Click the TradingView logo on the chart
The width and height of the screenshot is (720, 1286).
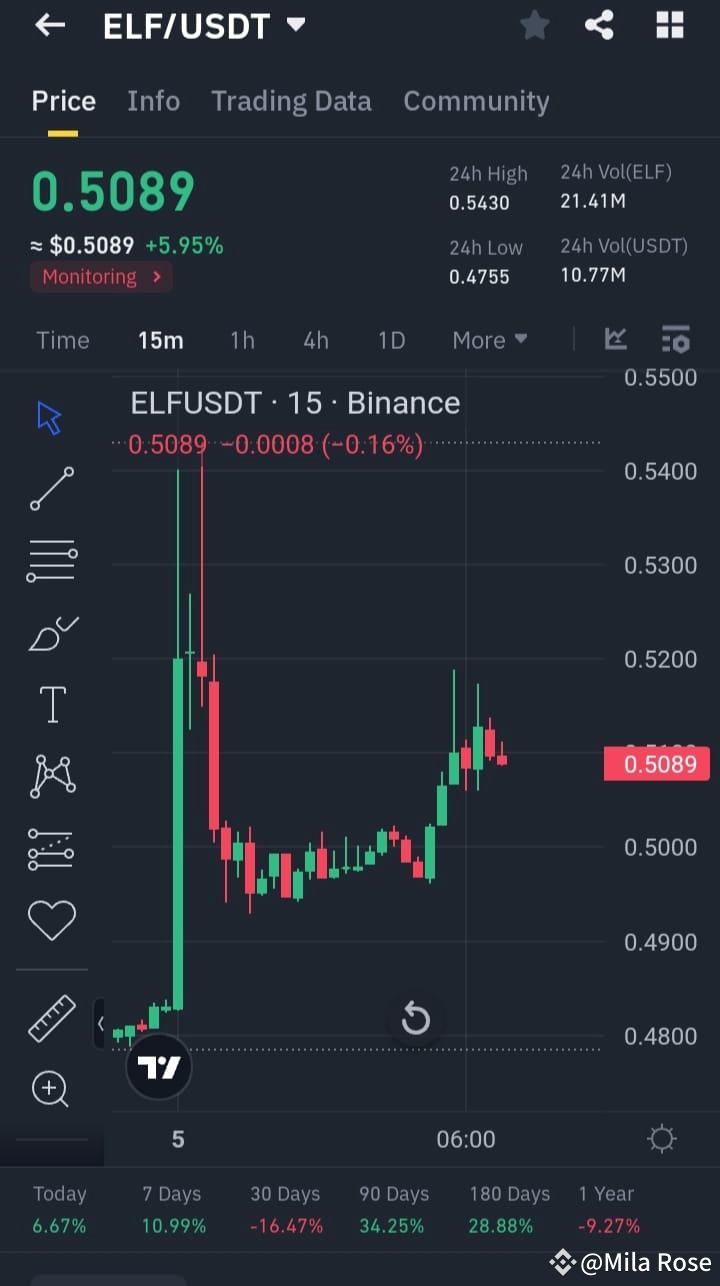tap(159, 1066)
